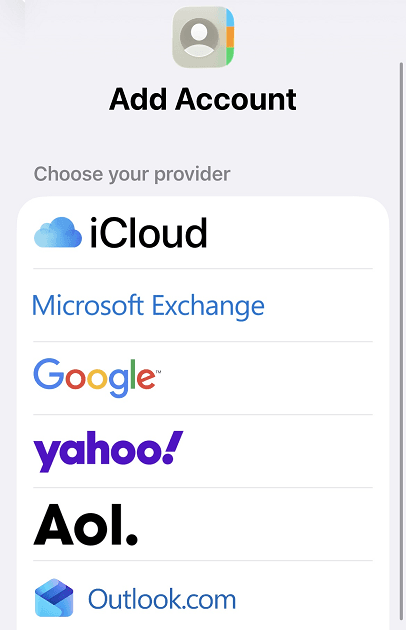
Task: Choose Microsoft Exchange provider
Action: tap(203, 305)
